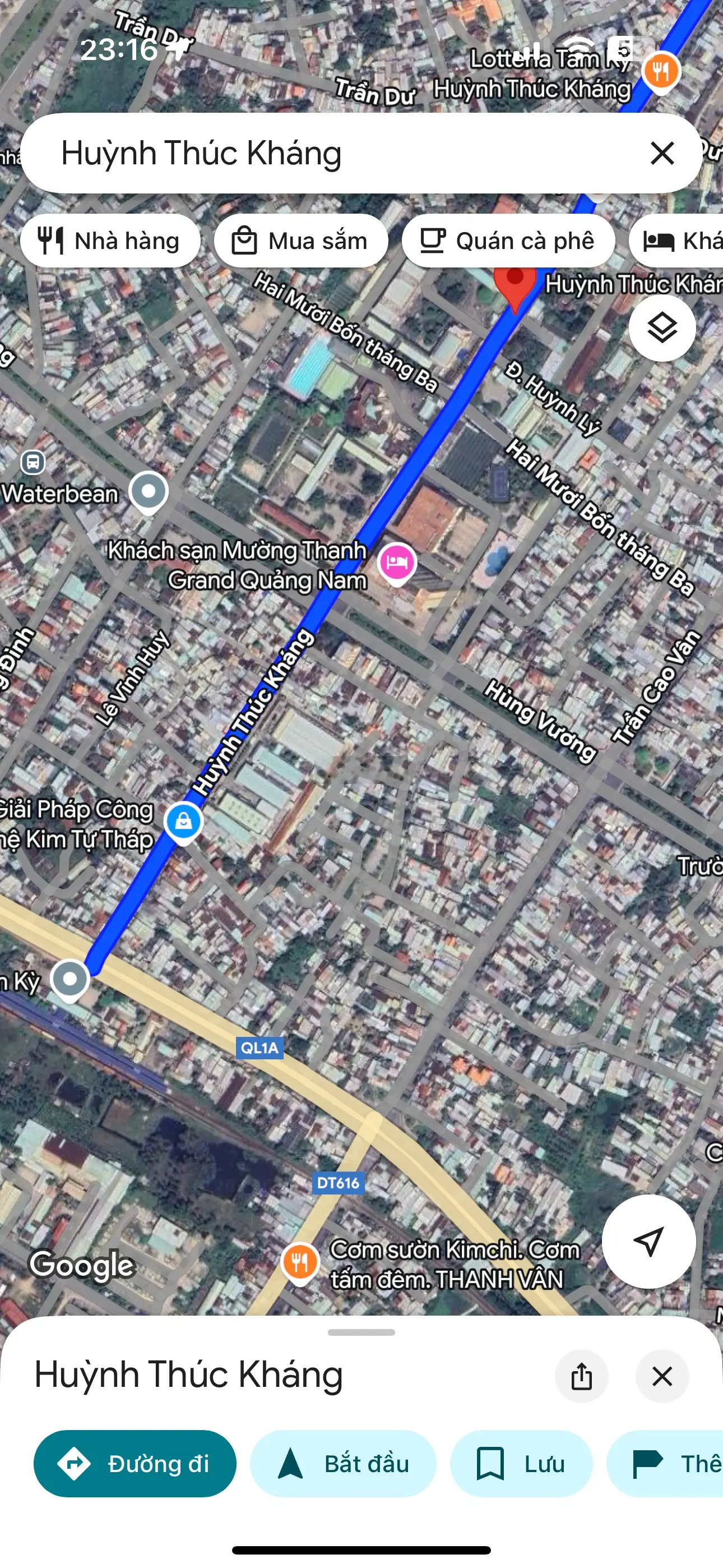Close the Huỳnh Thúc Kháng place sheet
The height and width of the screenshot is (1568, 723).
[x=661, y=1376]
